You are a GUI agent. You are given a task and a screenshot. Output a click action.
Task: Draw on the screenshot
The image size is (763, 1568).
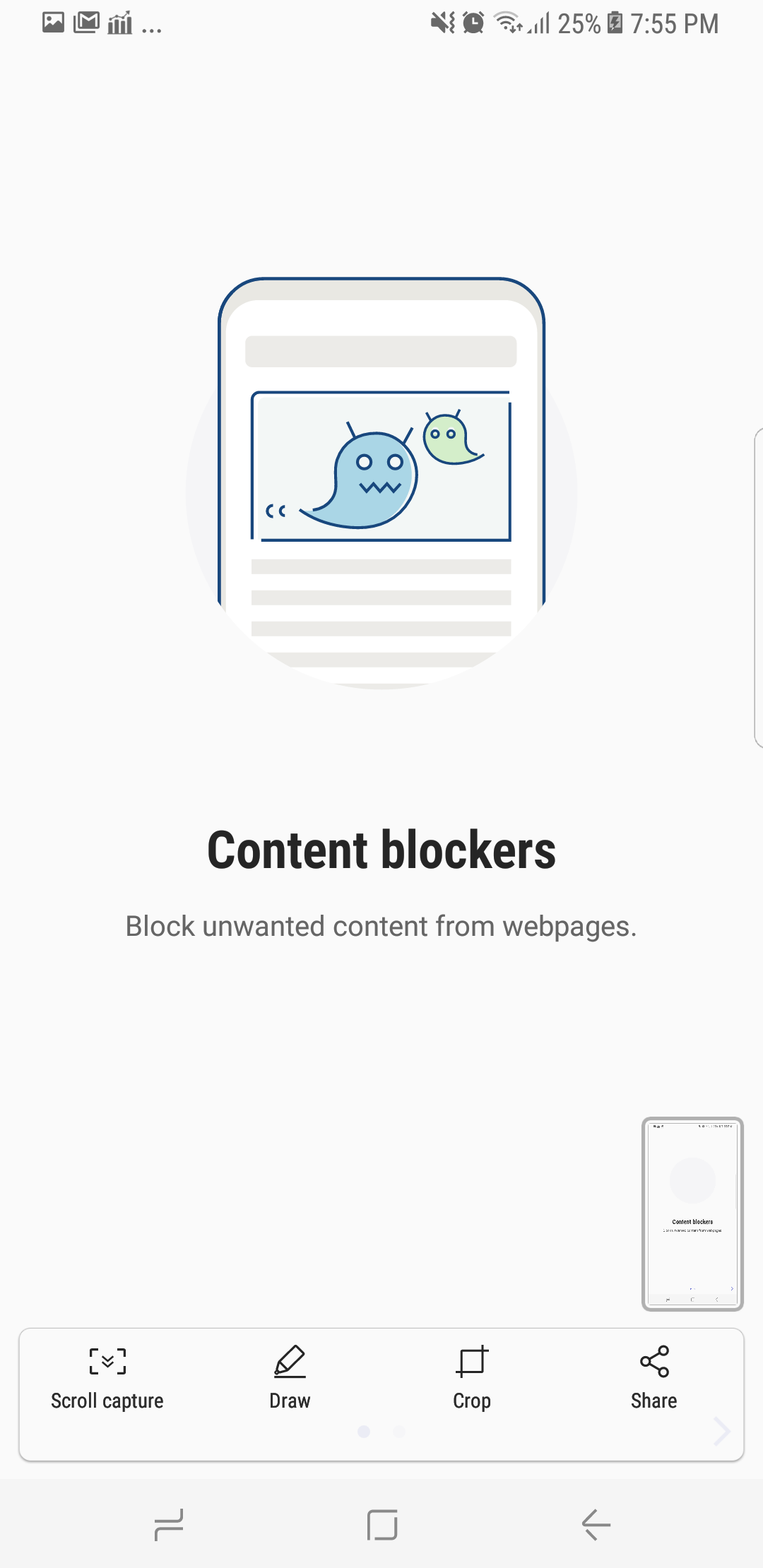[x=290, y=1378]
